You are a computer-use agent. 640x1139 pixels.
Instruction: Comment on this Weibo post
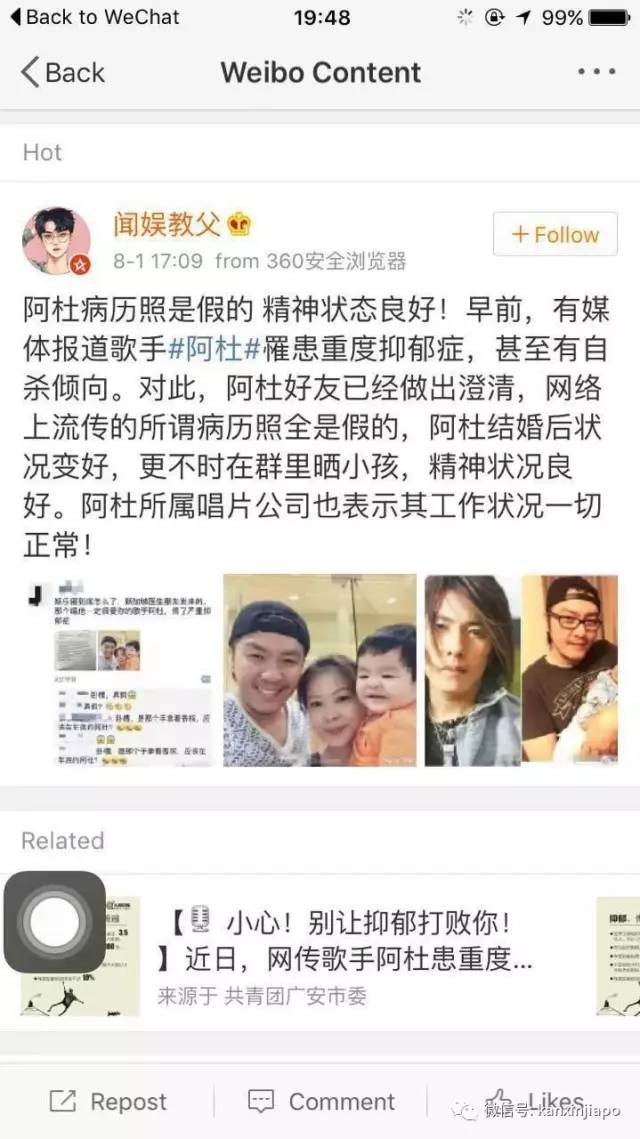pos(321,1102)
